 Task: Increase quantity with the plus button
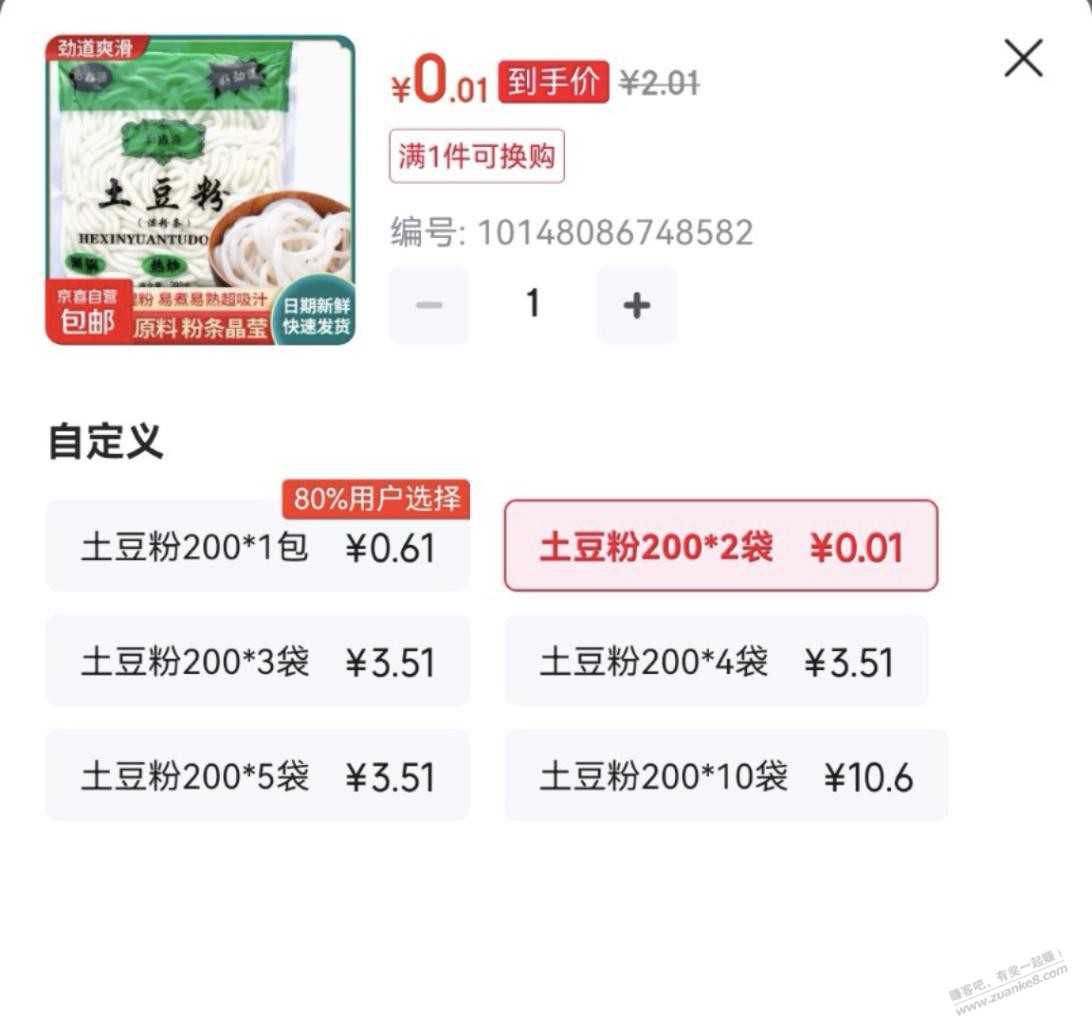coord(637,305)
